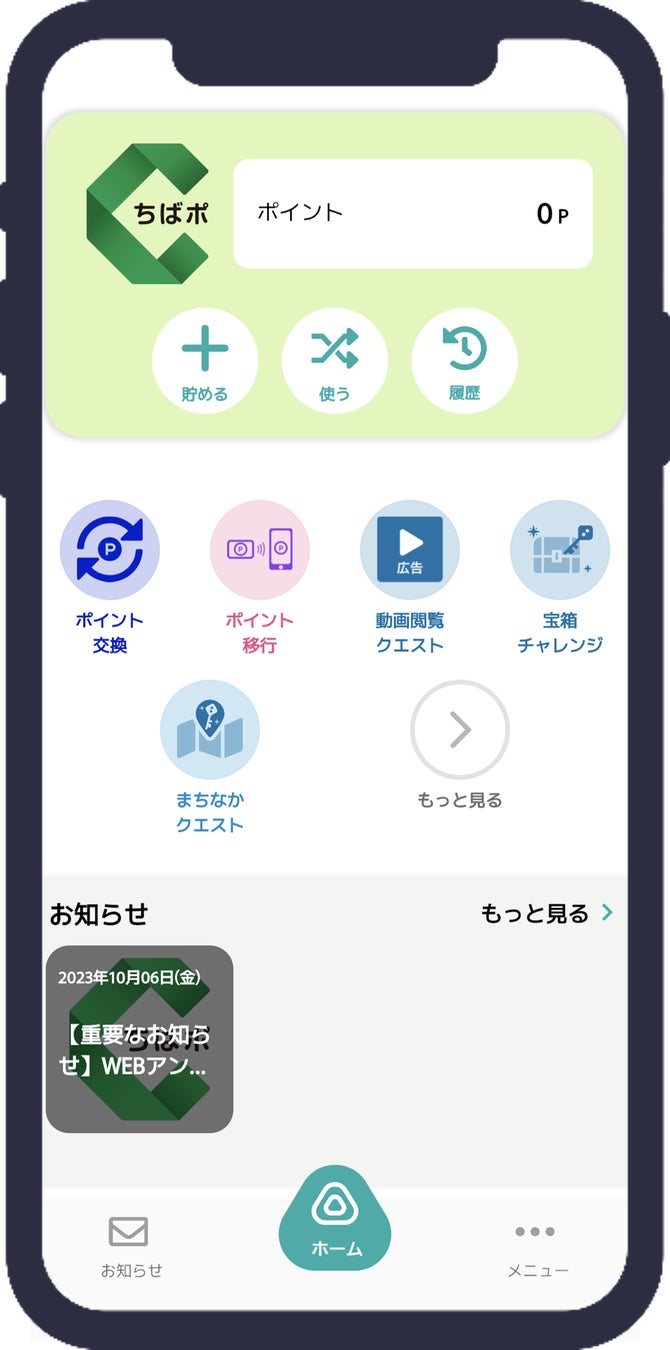Go to the ホーム tab
Image resolution: width=670 pixels, height=1350 pixels.
coord(335,1220)
